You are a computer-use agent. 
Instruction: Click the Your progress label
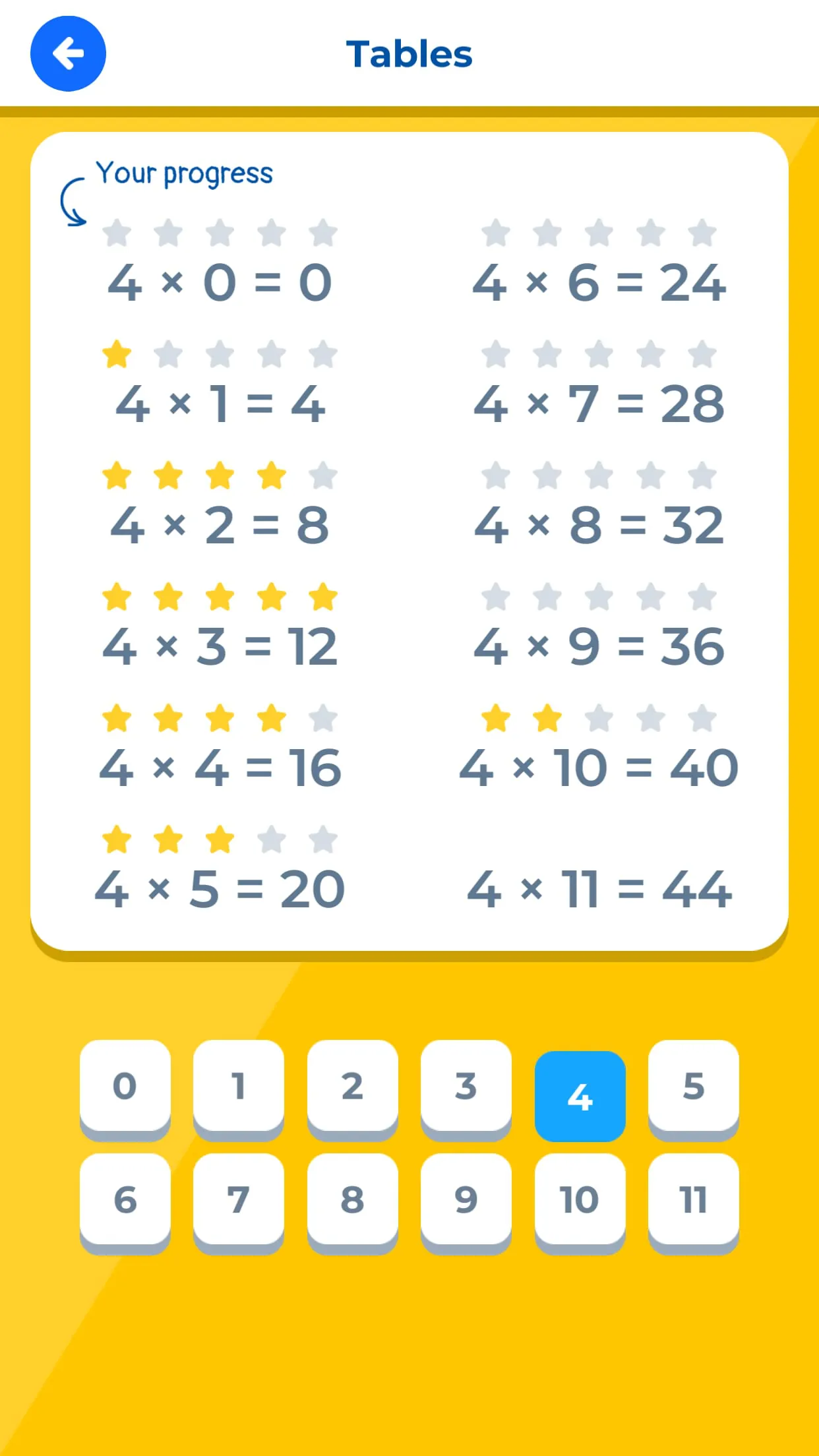[x=184, y=173]
